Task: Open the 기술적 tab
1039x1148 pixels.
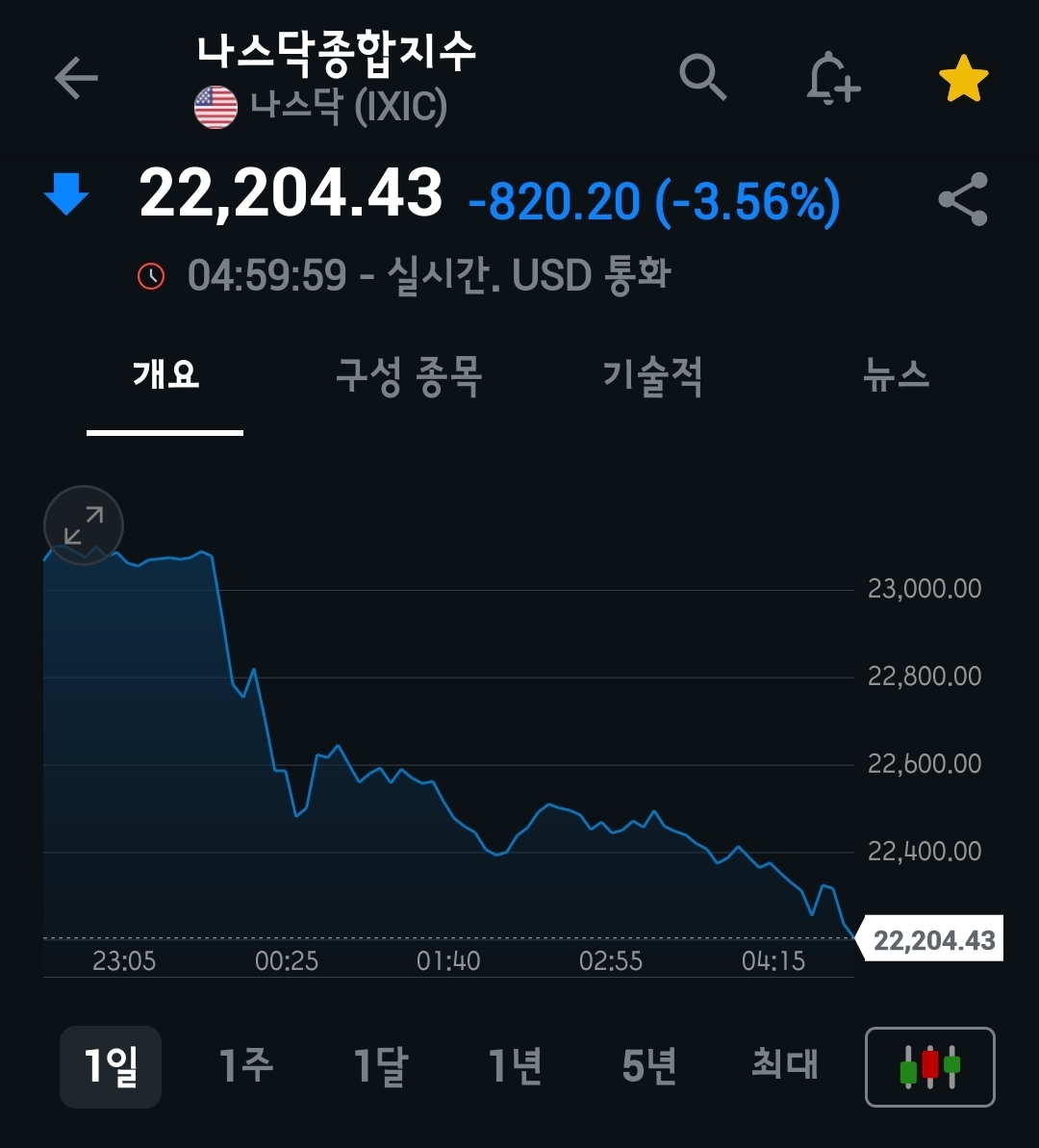Action: [x=653, y=376]
